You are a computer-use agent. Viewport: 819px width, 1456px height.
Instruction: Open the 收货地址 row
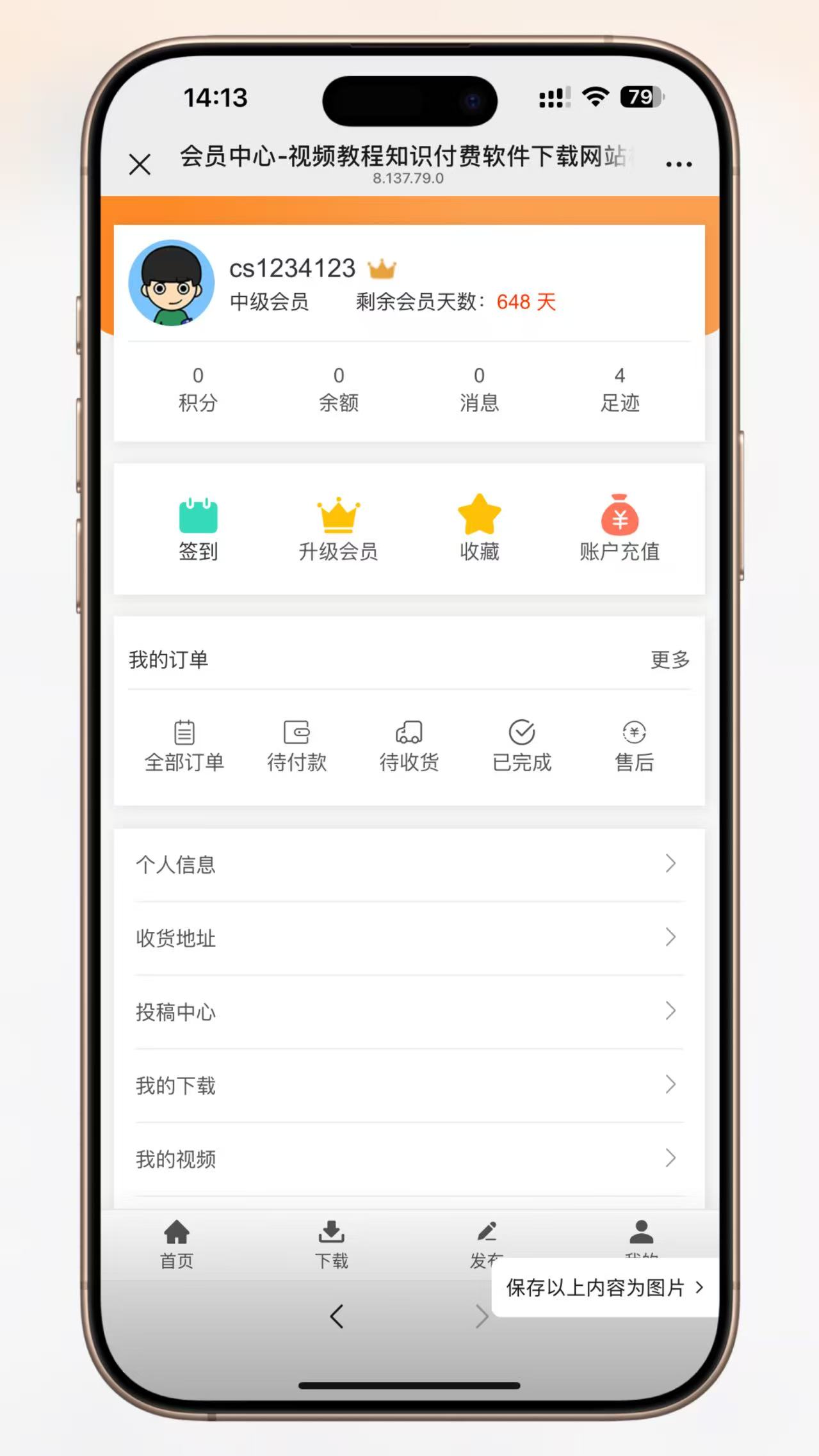coord(409,938)
